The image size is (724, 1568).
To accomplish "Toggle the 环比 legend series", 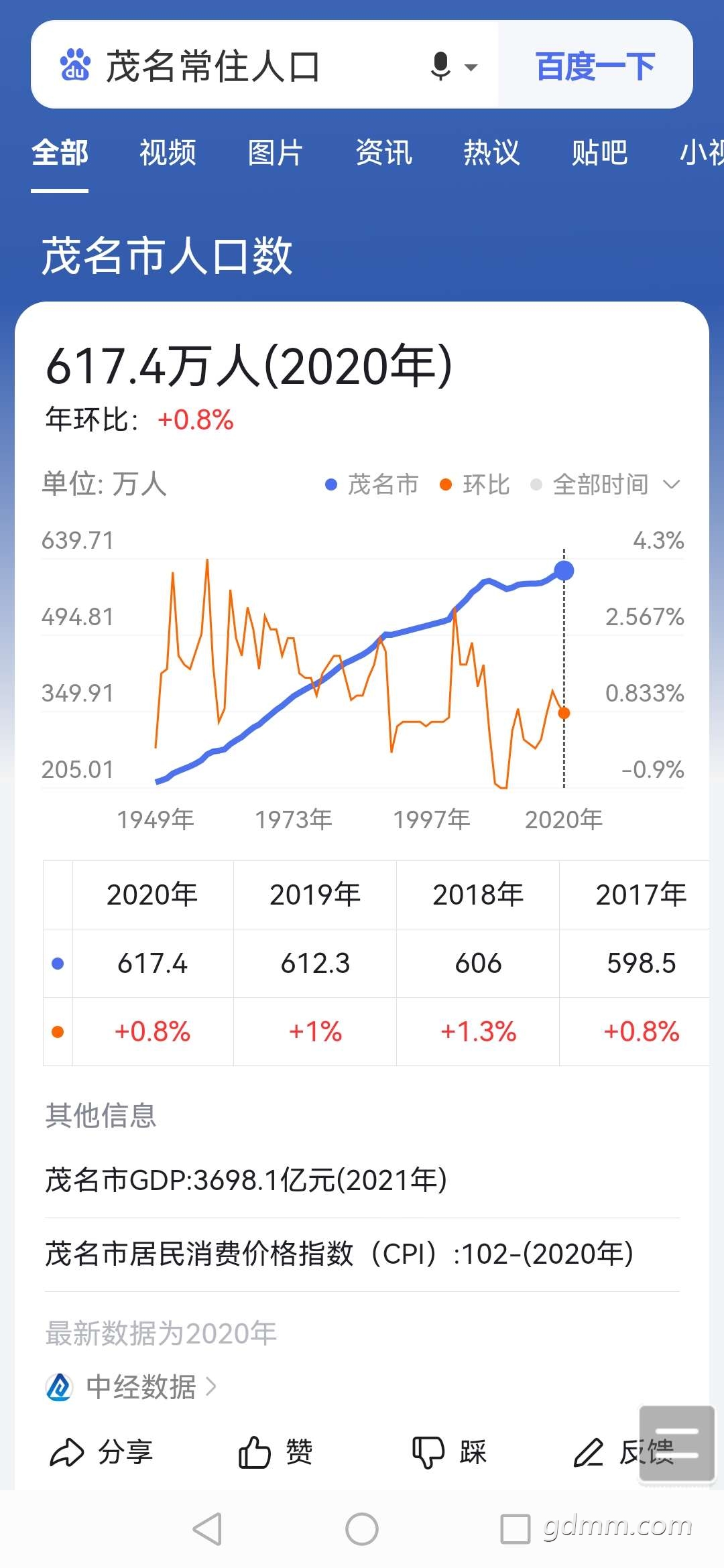I will tap(475, 484).
